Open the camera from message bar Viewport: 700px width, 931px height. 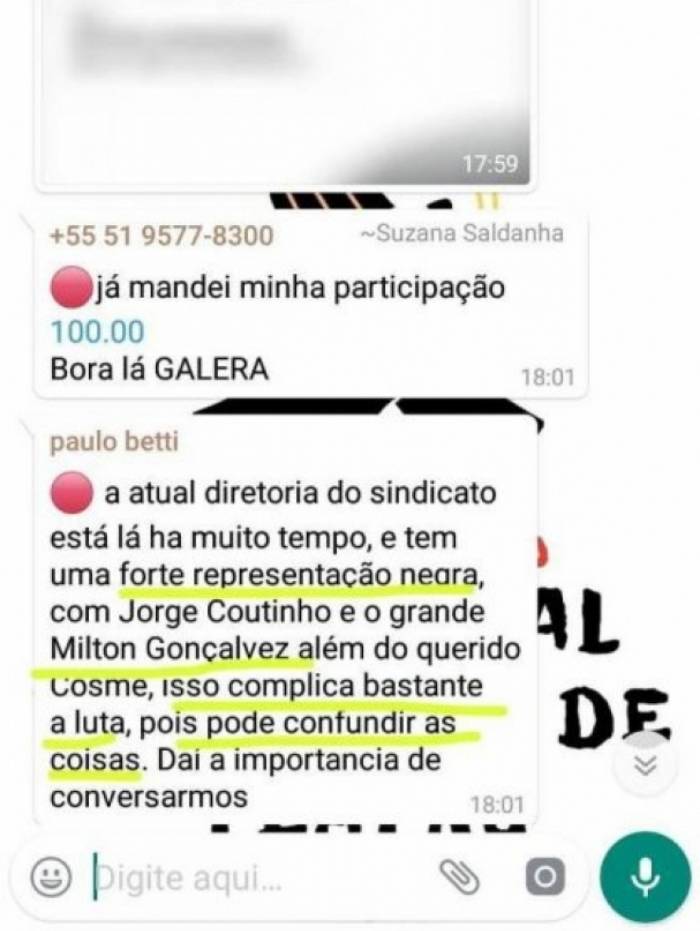point(545,877)
